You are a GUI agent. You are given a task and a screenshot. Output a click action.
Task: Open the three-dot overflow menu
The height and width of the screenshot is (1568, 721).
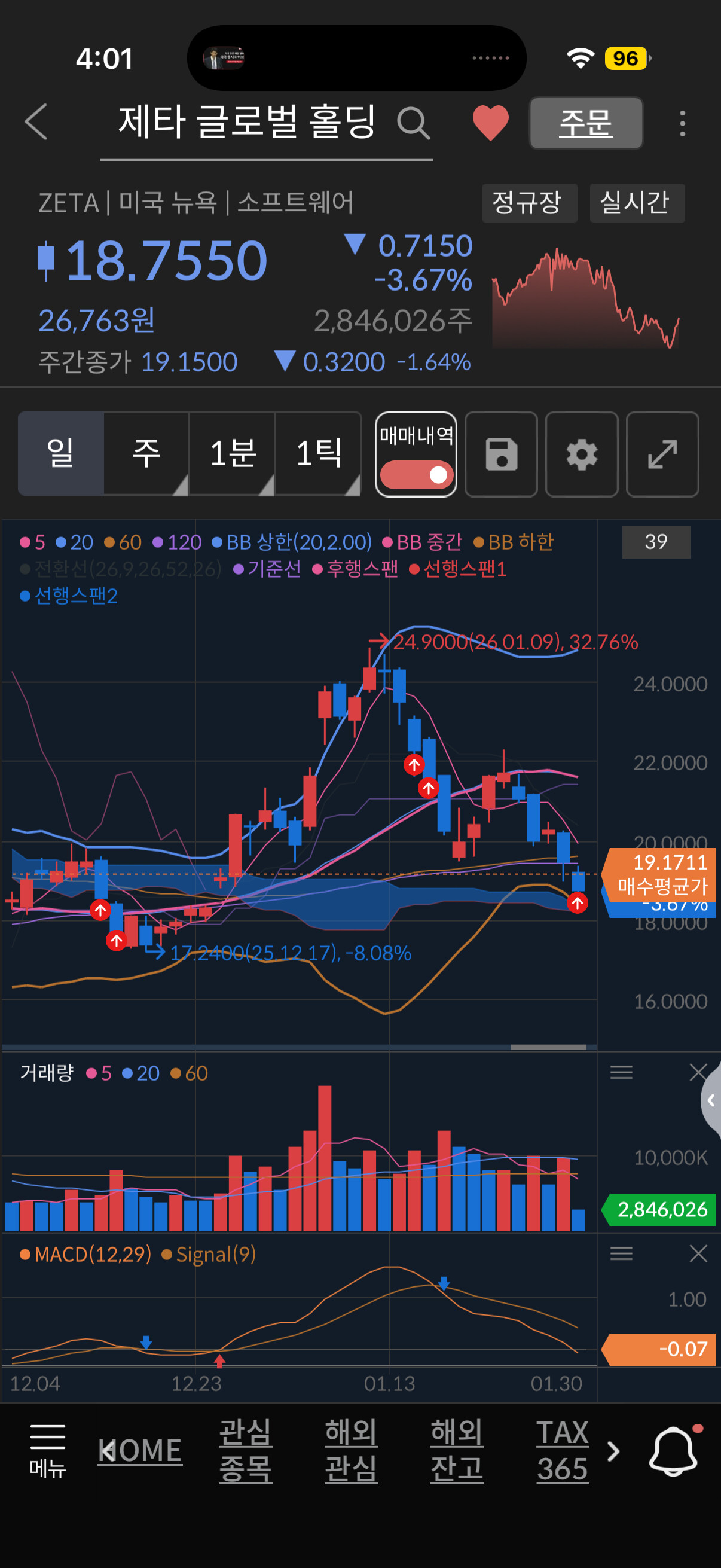pos(682,124)
